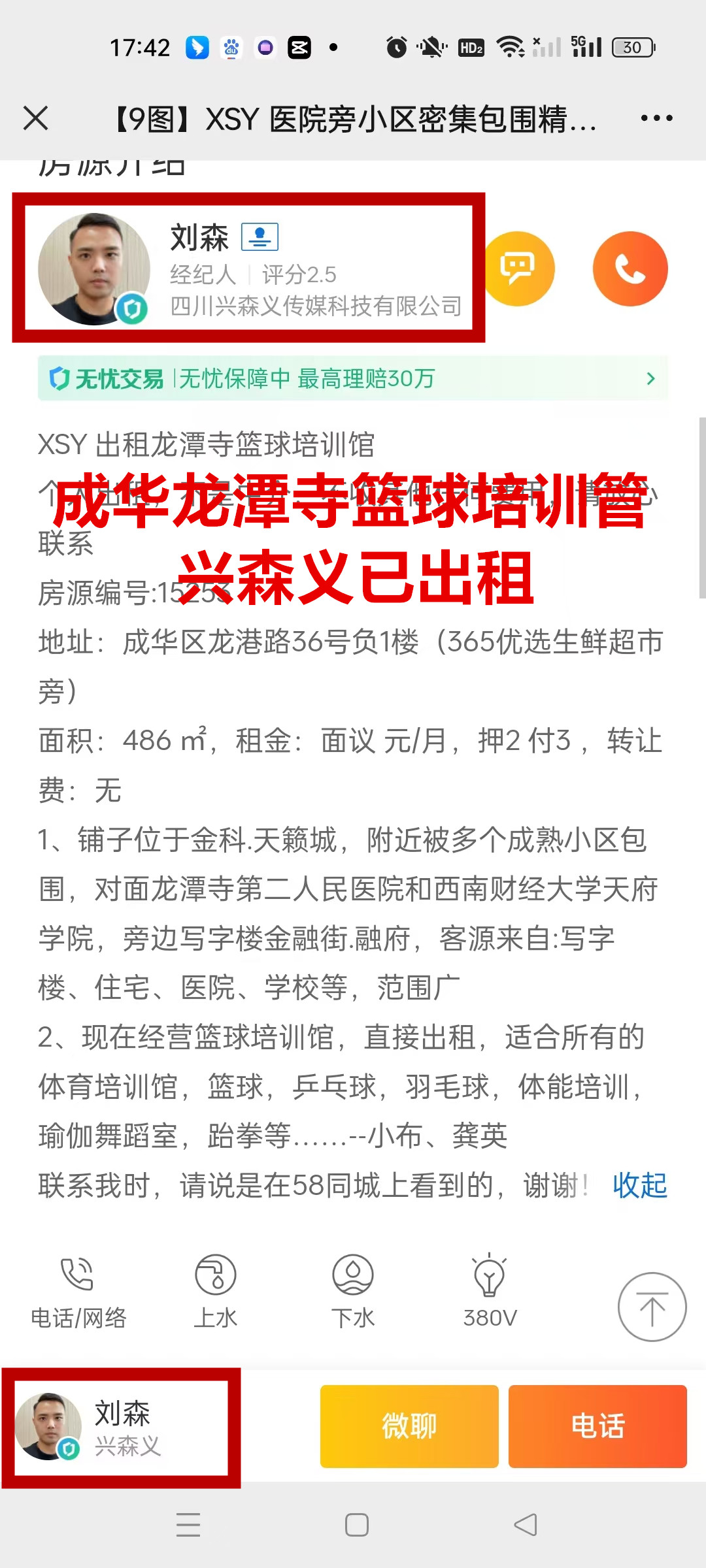Open recent apps from navigation bar

point(188,1525)
